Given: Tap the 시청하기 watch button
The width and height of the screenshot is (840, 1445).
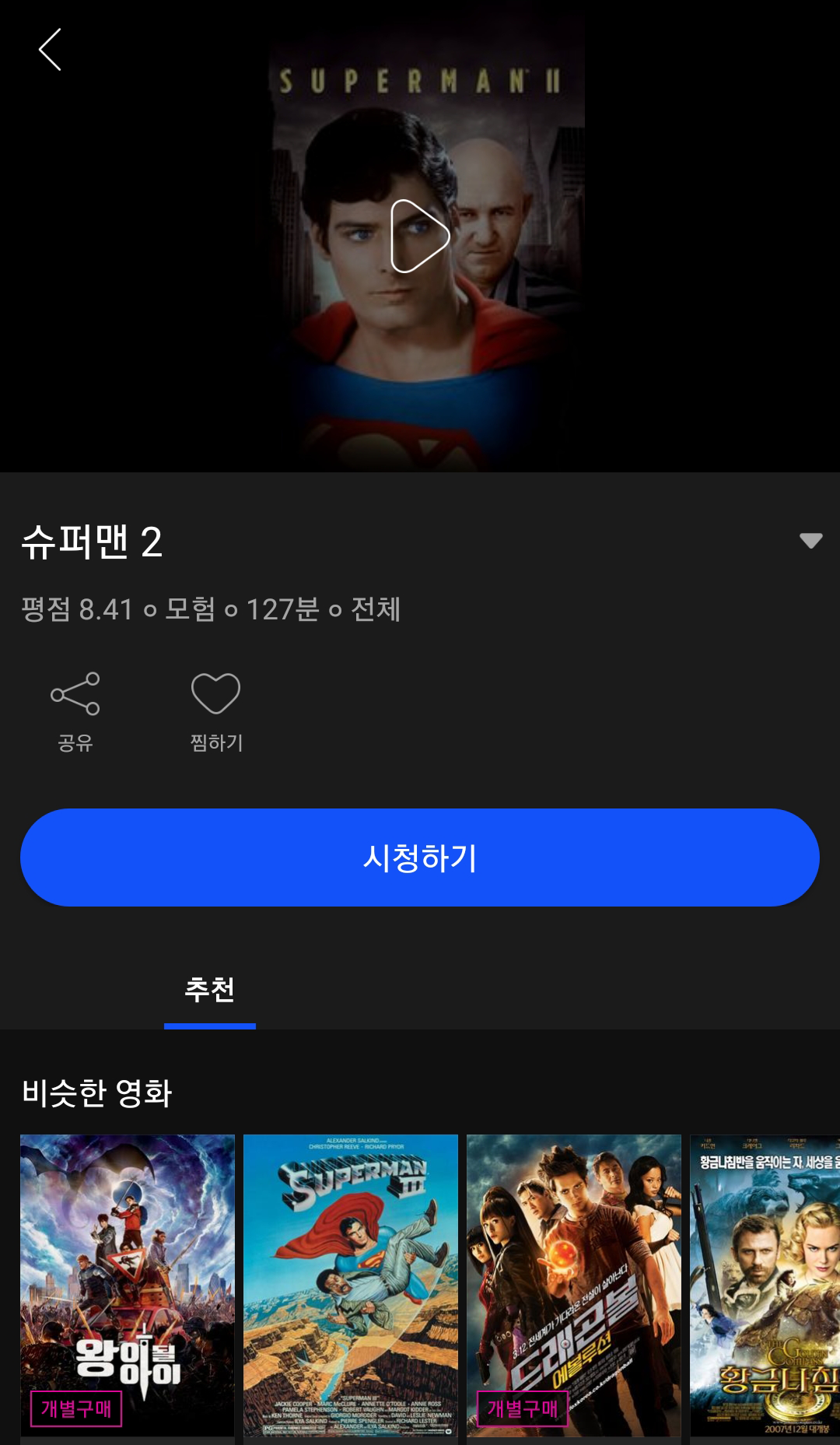Looking at the screenshot, I should click(420, 858).
